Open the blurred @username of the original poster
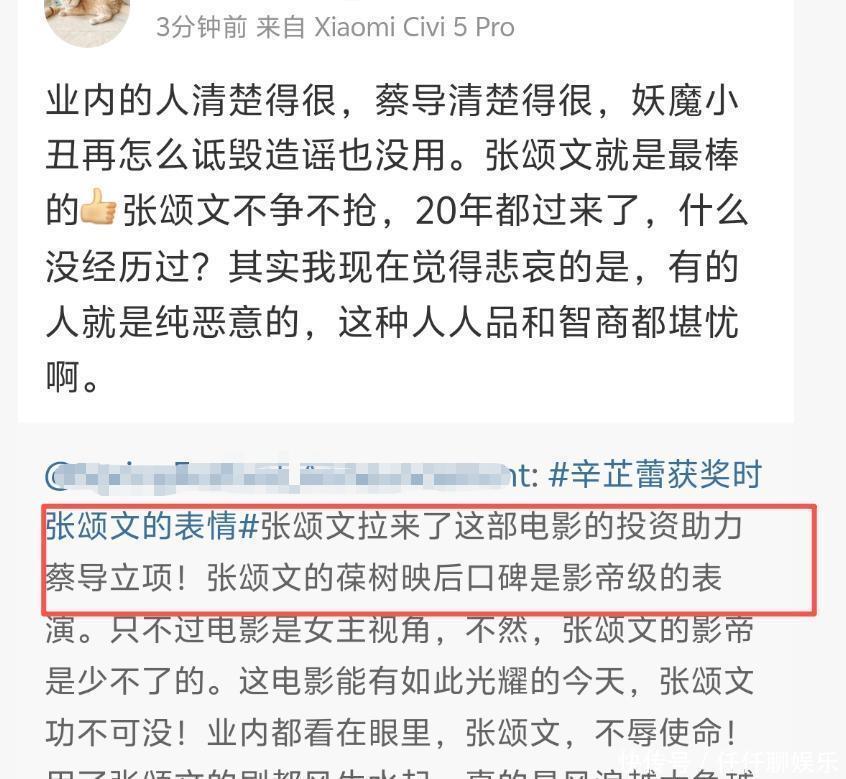Viewport: 846px width, 779px height. click(290, 475)
